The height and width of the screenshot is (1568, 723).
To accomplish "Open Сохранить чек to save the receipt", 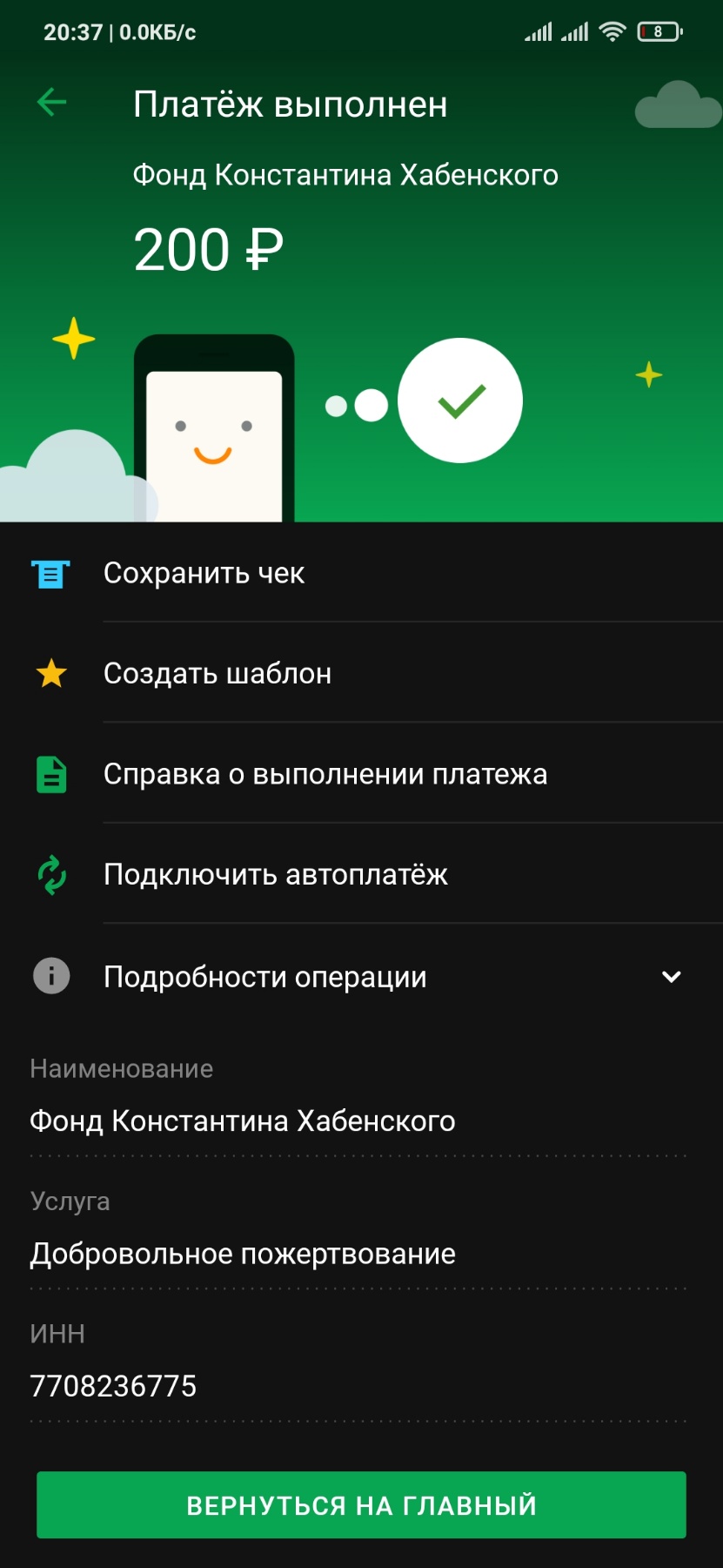I will click(204, 573).
